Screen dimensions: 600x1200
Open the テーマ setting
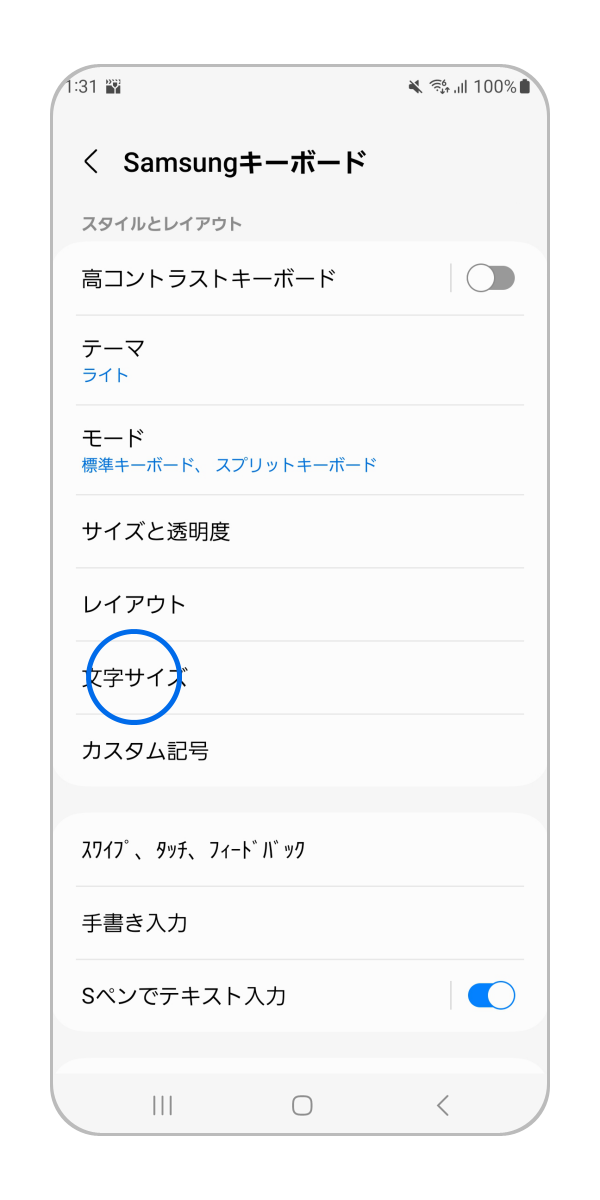click(300, 360)
